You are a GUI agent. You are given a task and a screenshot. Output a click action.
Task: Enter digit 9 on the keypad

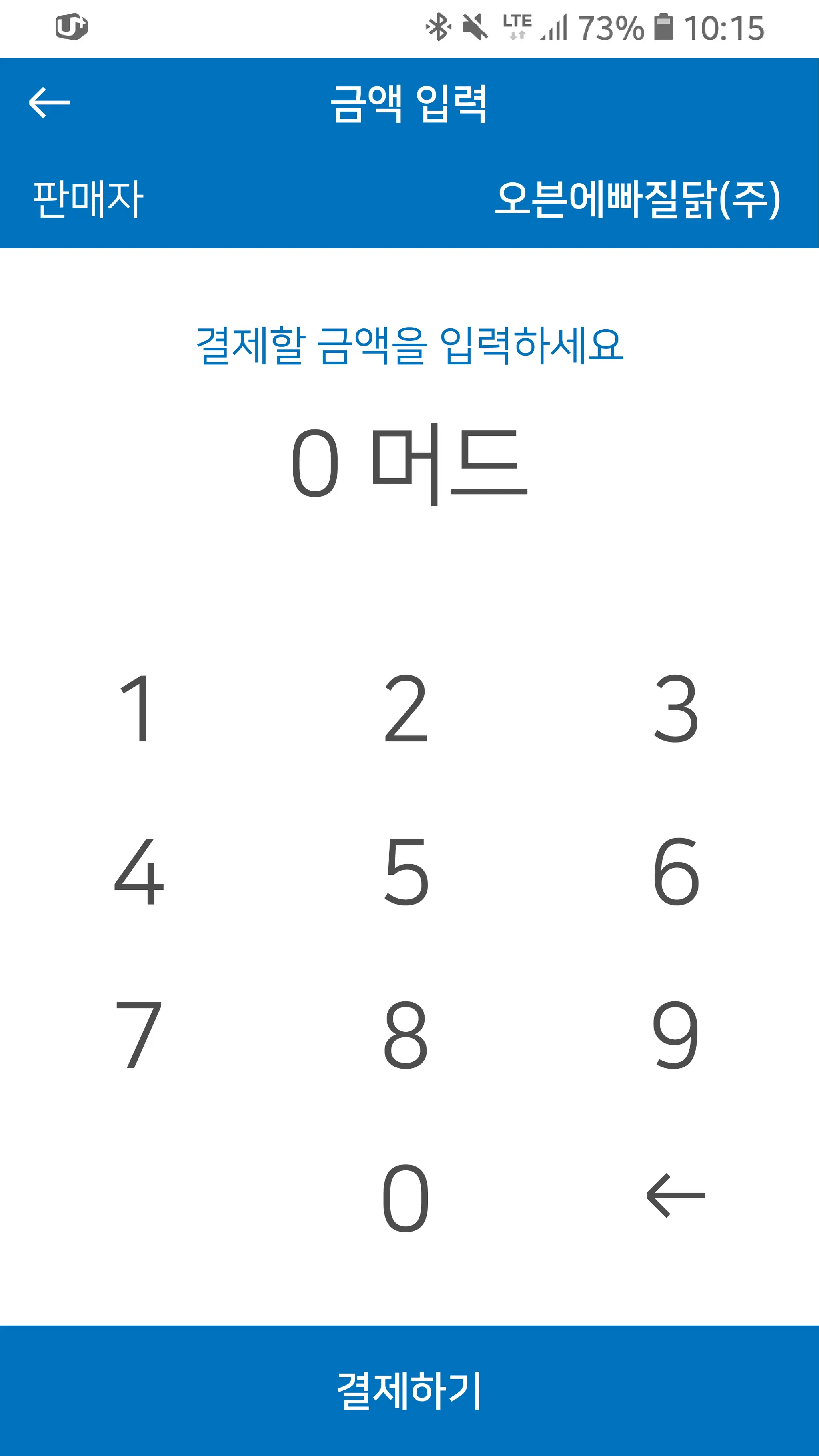coord(676,1035)
